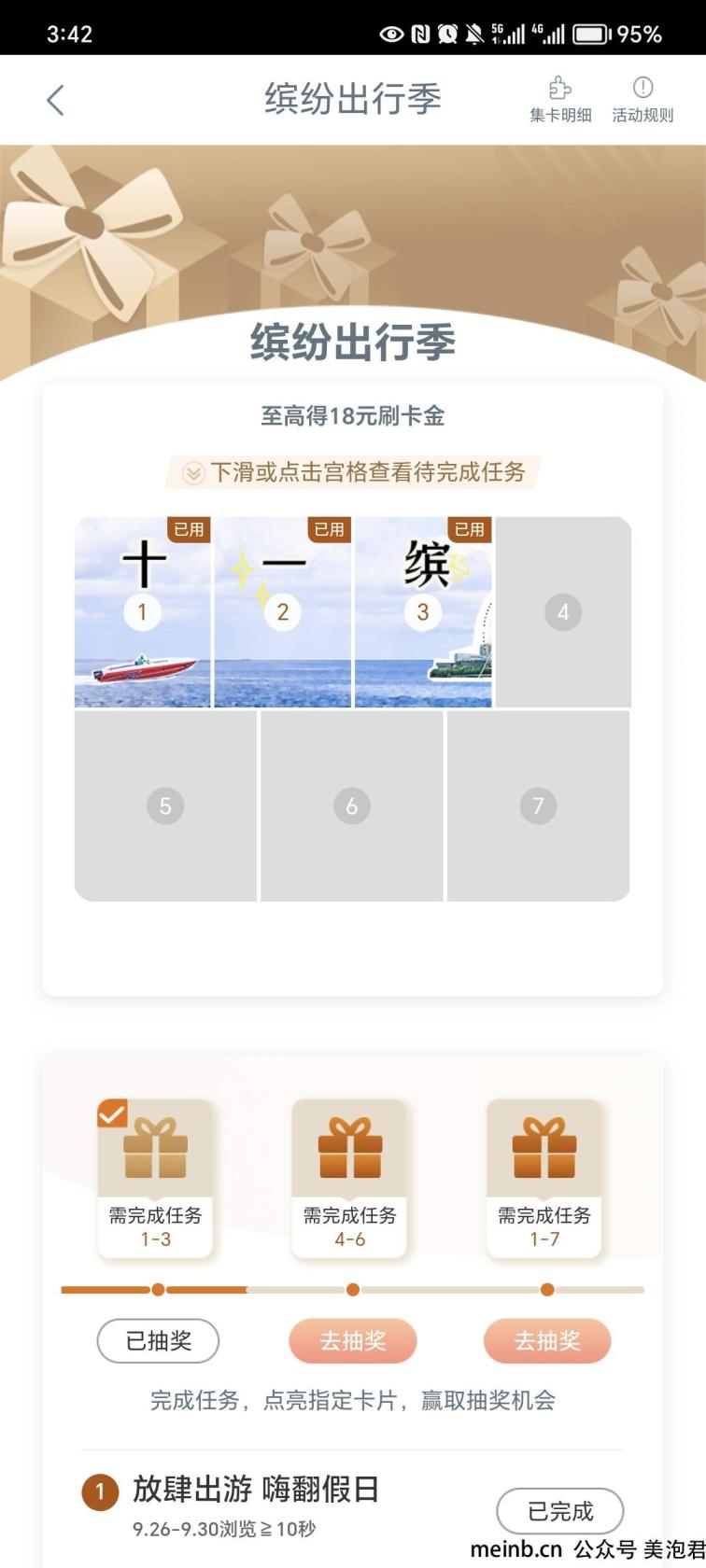The width and height of the screenshot is (706, 1568).
Task: Select the grey locked tile 4
Action: coord(563,612)
